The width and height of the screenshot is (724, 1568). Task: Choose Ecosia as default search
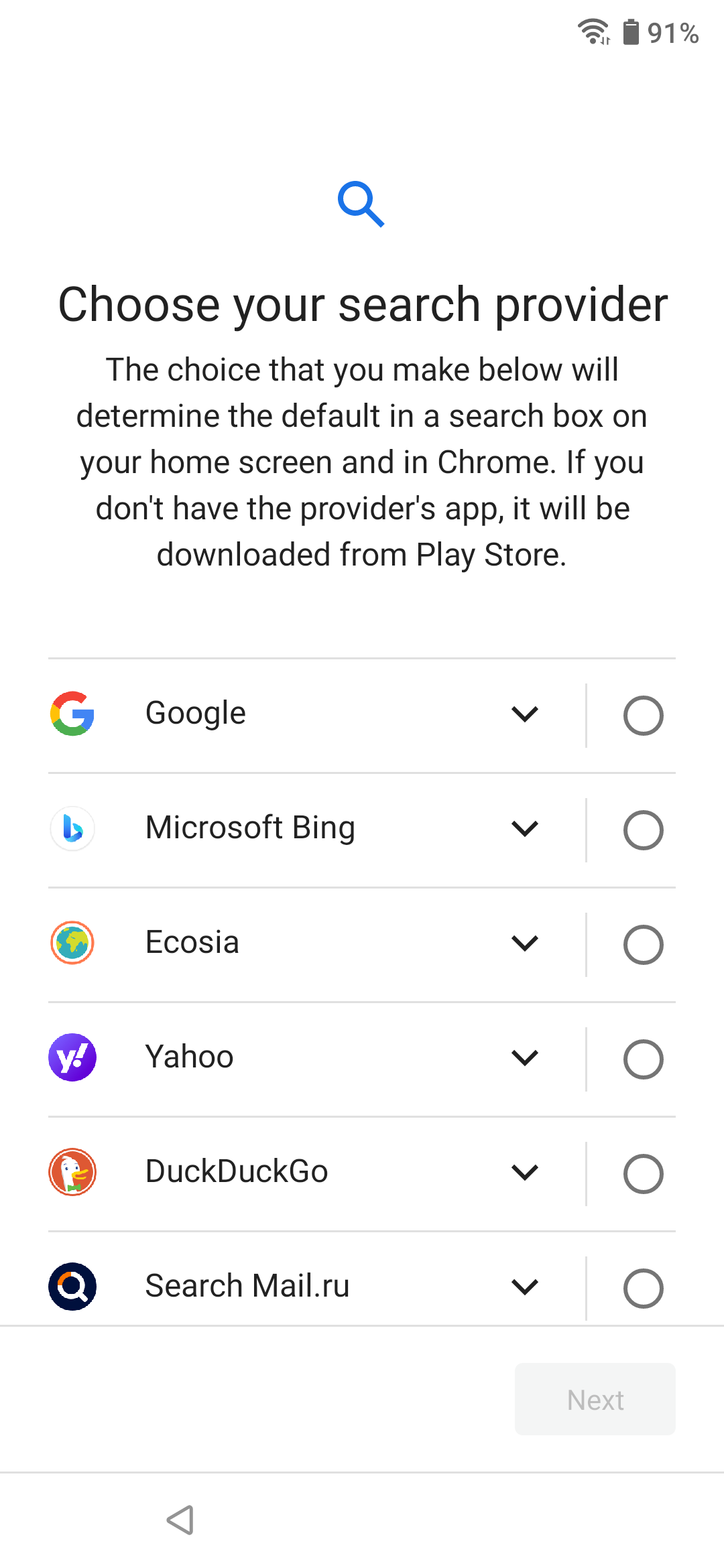coord(643,945)
